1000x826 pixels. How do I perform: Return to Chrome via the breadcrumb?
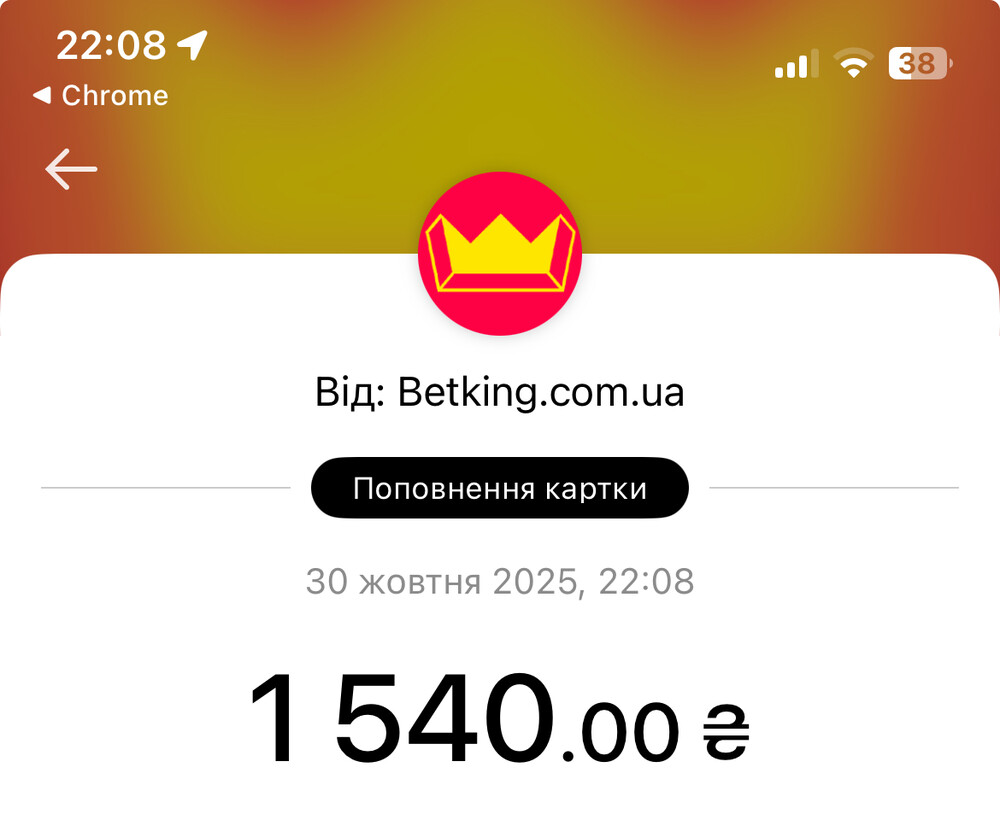101,96
